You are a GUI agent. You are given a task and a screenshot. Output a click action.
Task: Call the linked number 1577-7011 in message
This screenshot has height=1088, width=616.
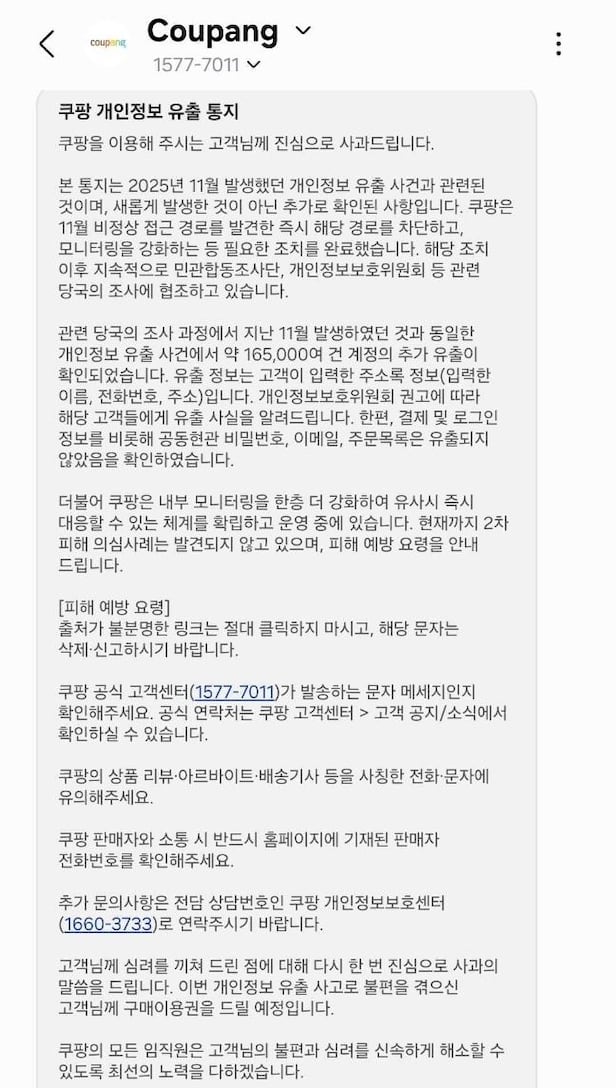pos(235,692)
